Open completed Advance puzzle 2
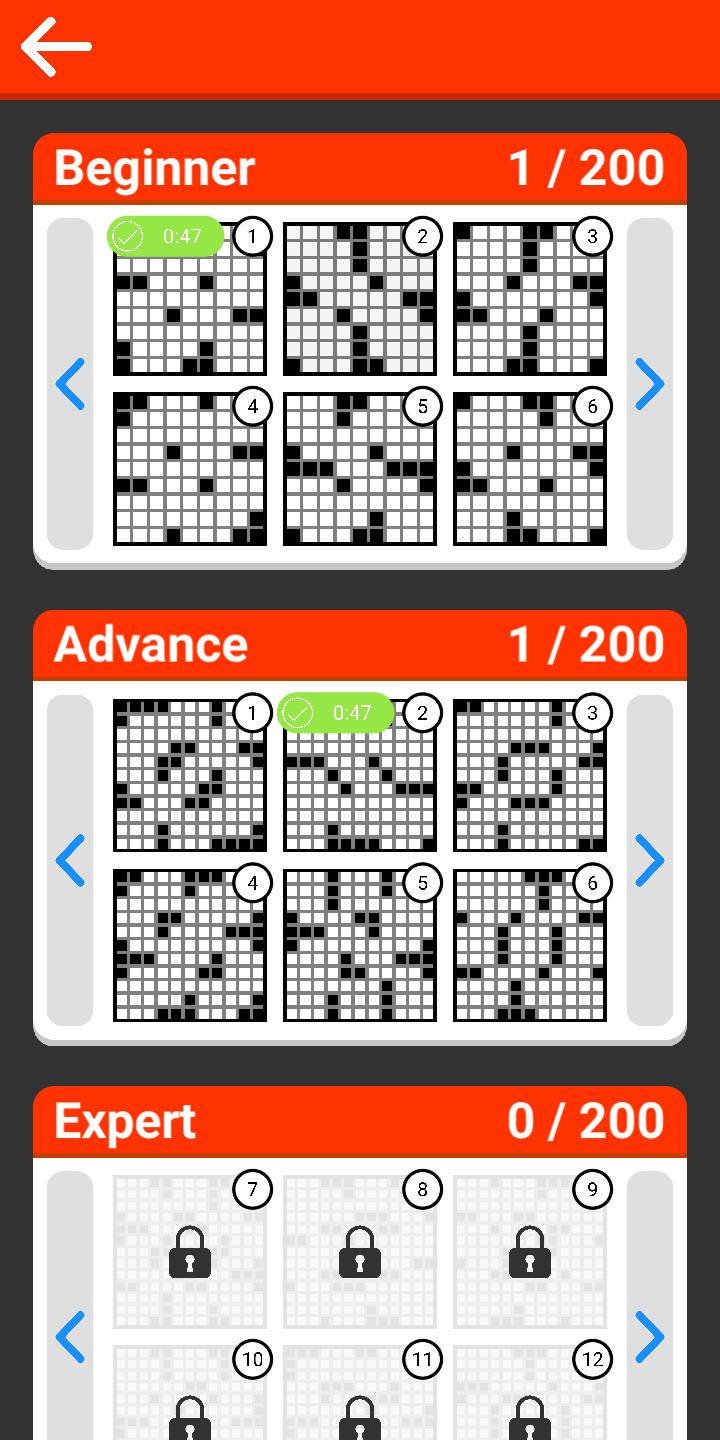 tap(360, 776)
